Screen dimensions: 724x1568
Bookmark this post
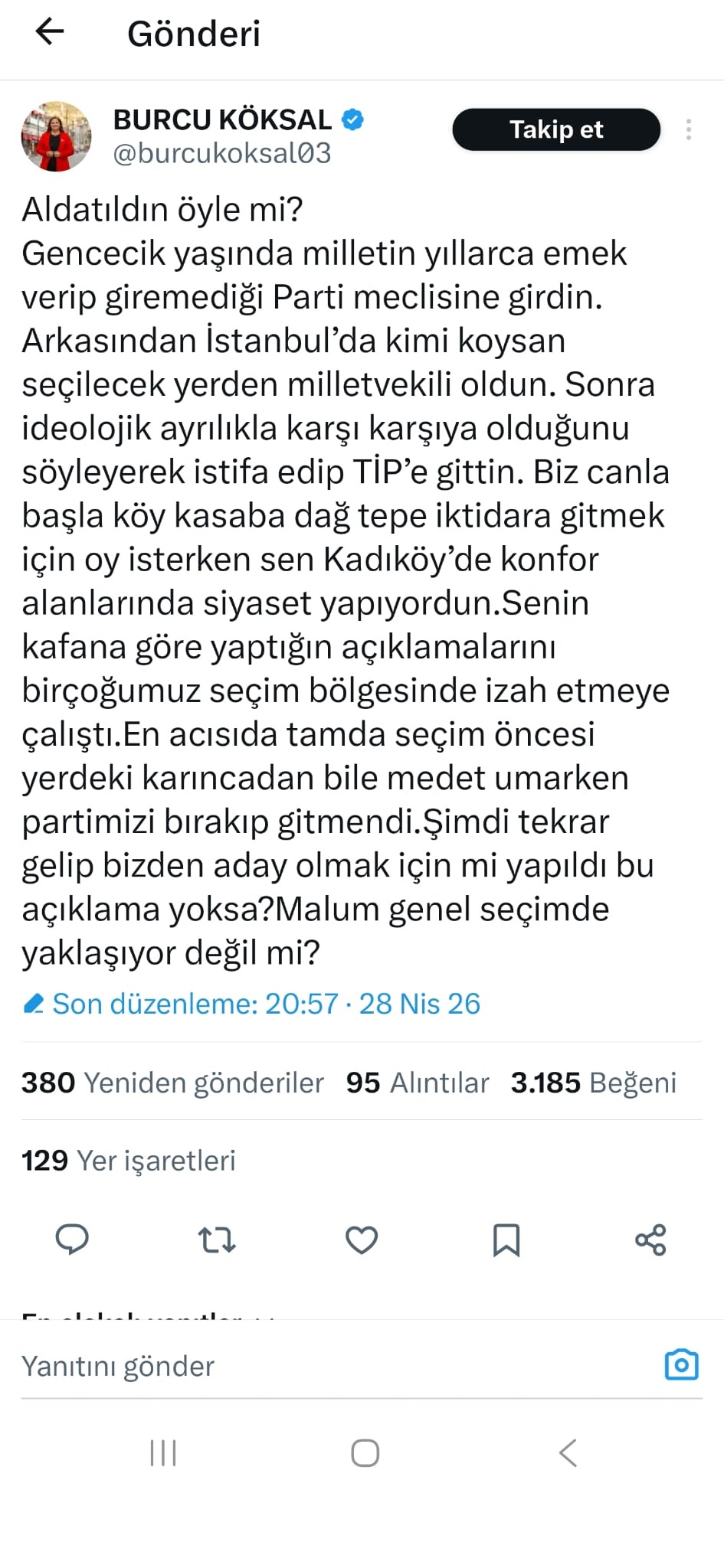[506, 1239]
